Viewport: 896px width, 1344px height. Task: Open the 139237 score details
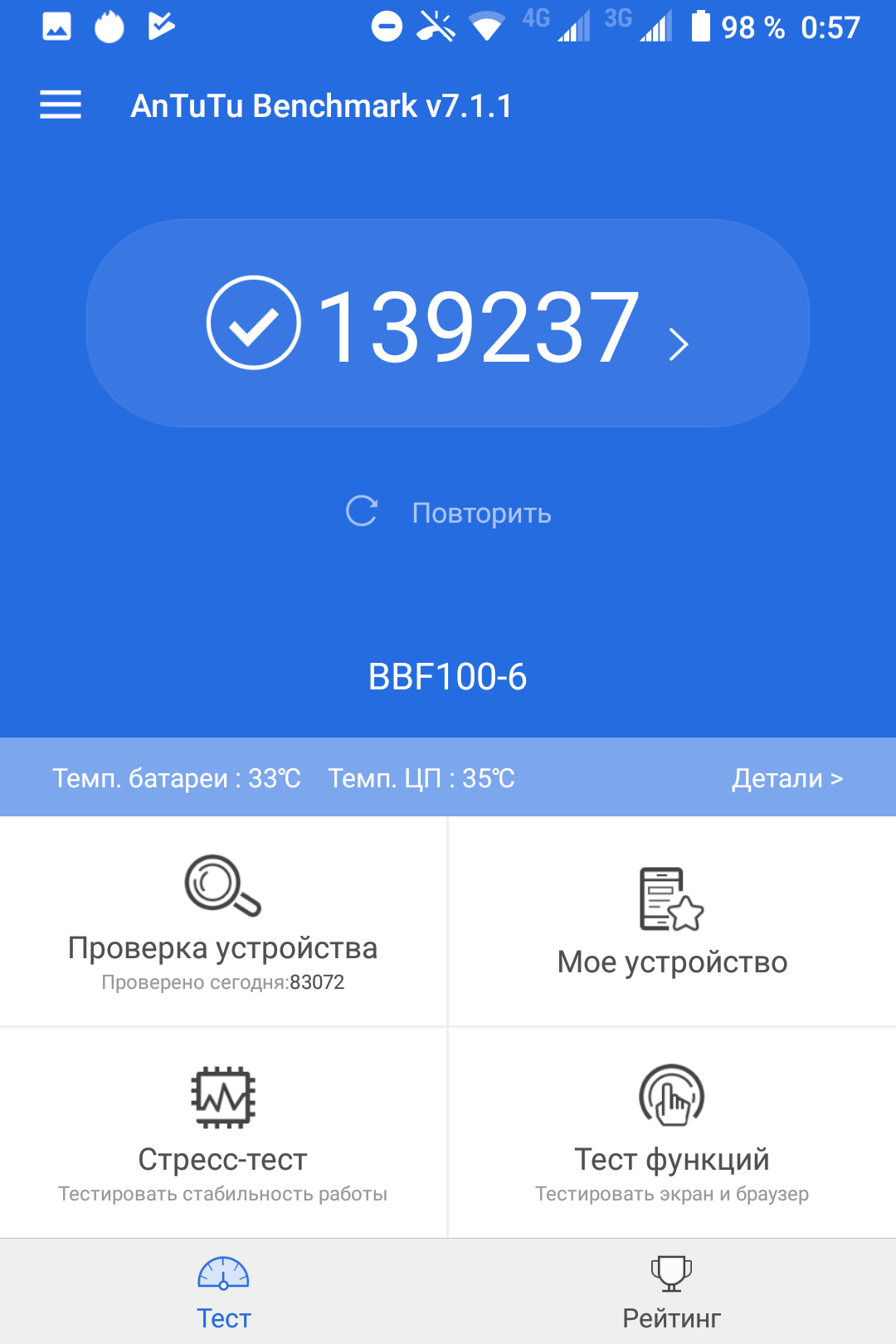[448, 324]
